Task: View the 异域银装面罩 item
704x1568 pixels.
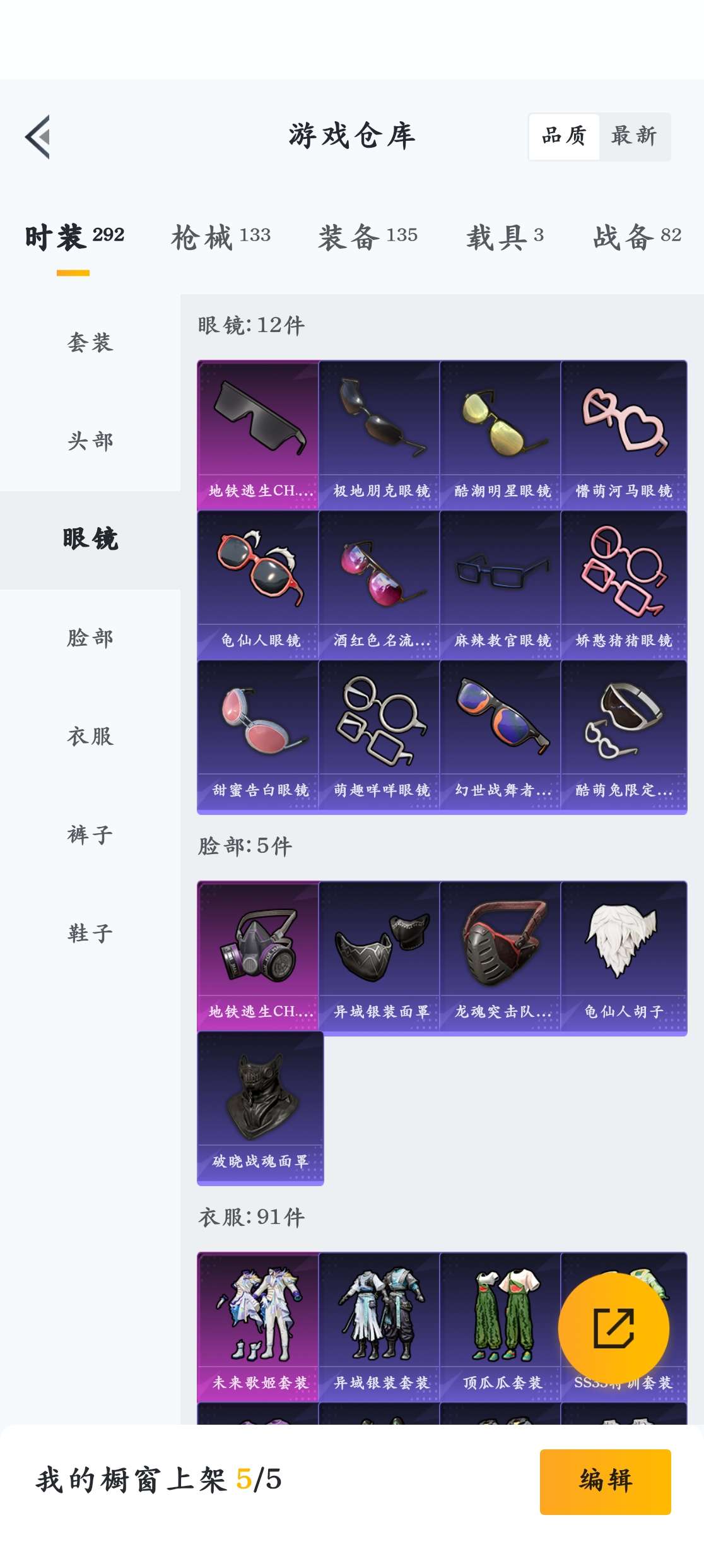Action: (380, 956)
